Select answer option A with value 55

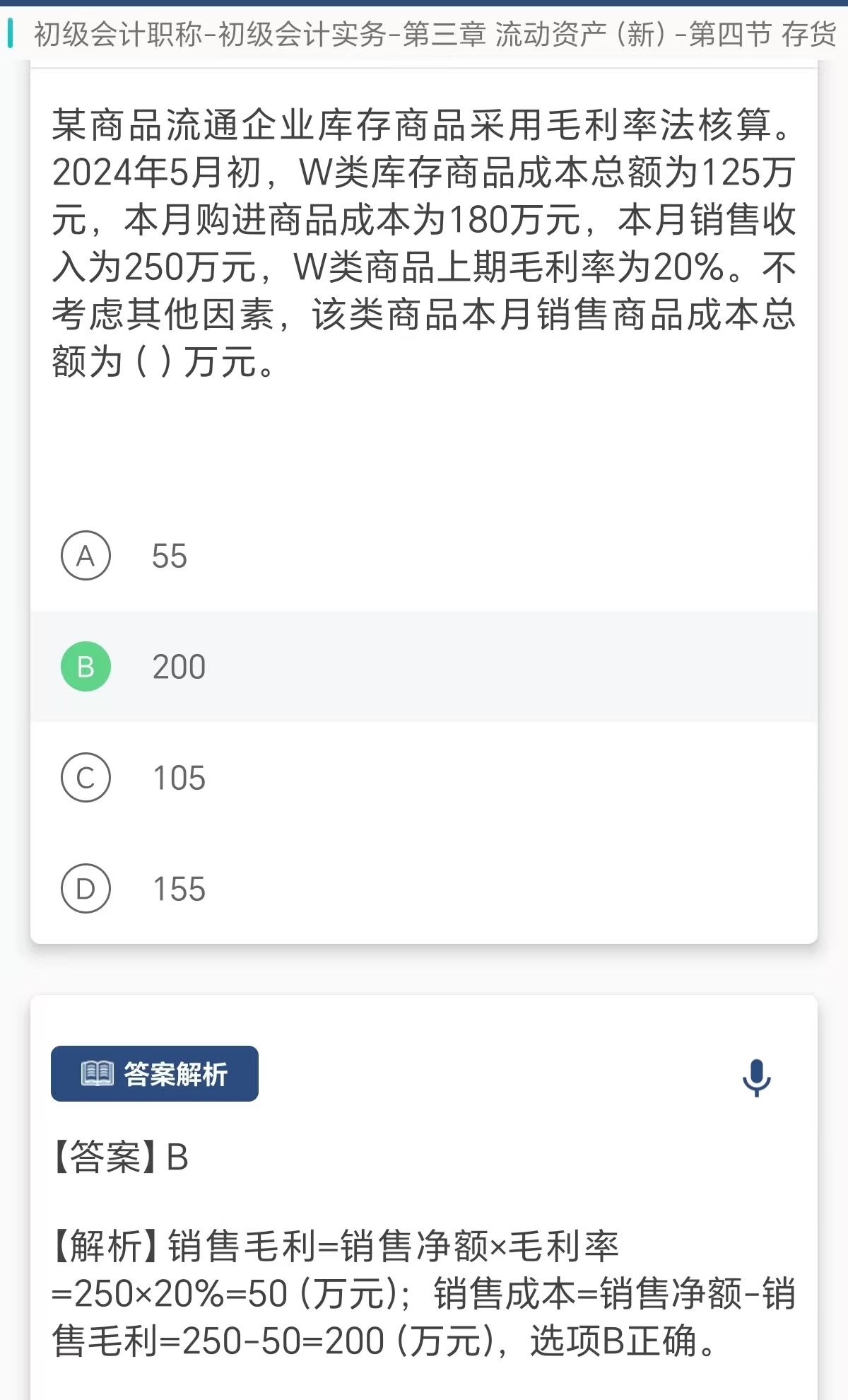[x=423, y=556]
